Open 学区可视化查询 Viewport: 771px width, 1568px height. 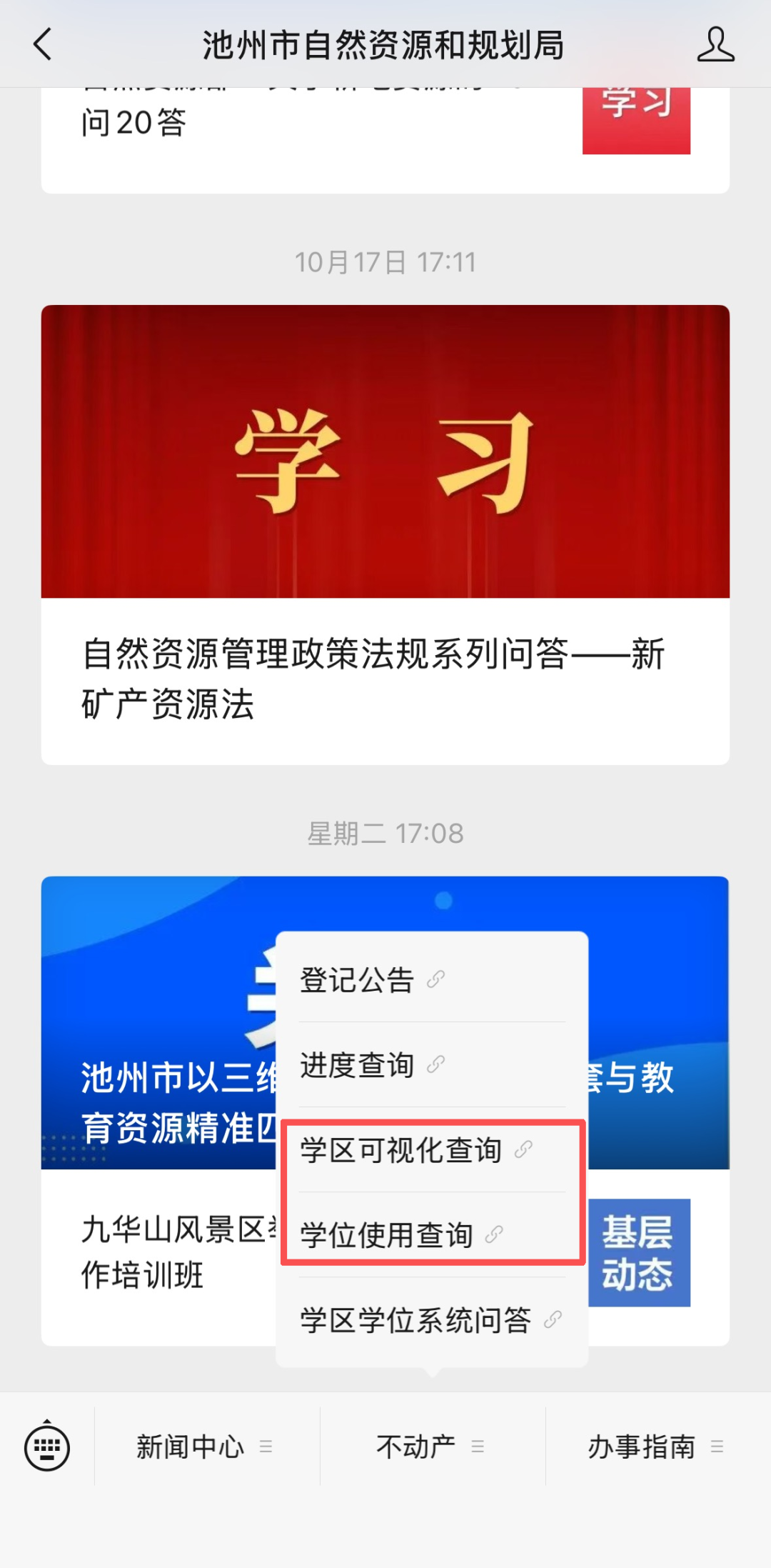(414, 1150)
